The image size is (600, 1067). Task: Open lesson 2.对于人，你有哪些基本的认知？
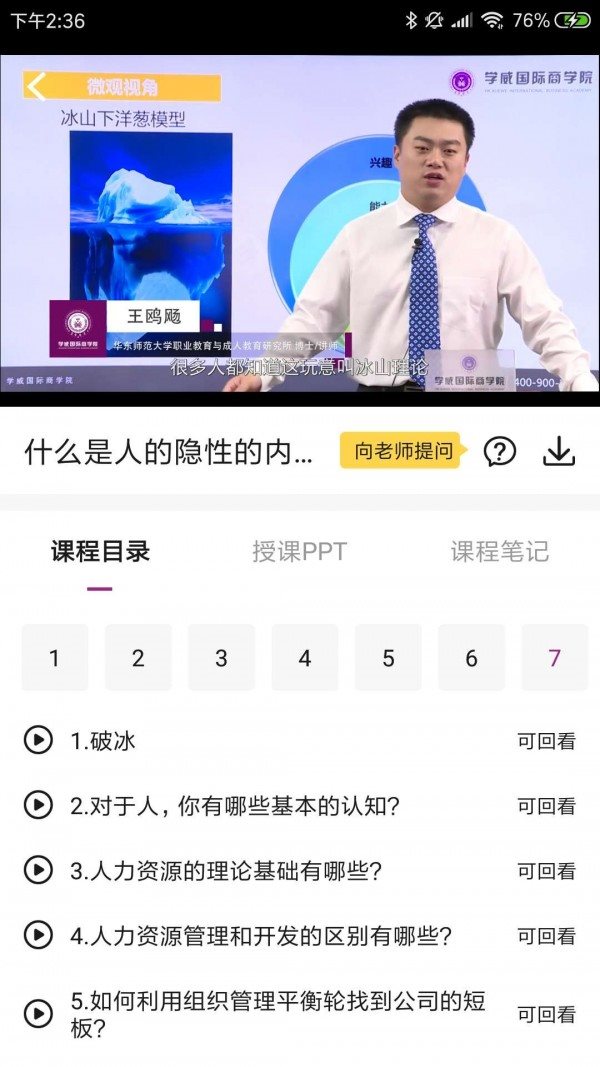tap(235, 806)
